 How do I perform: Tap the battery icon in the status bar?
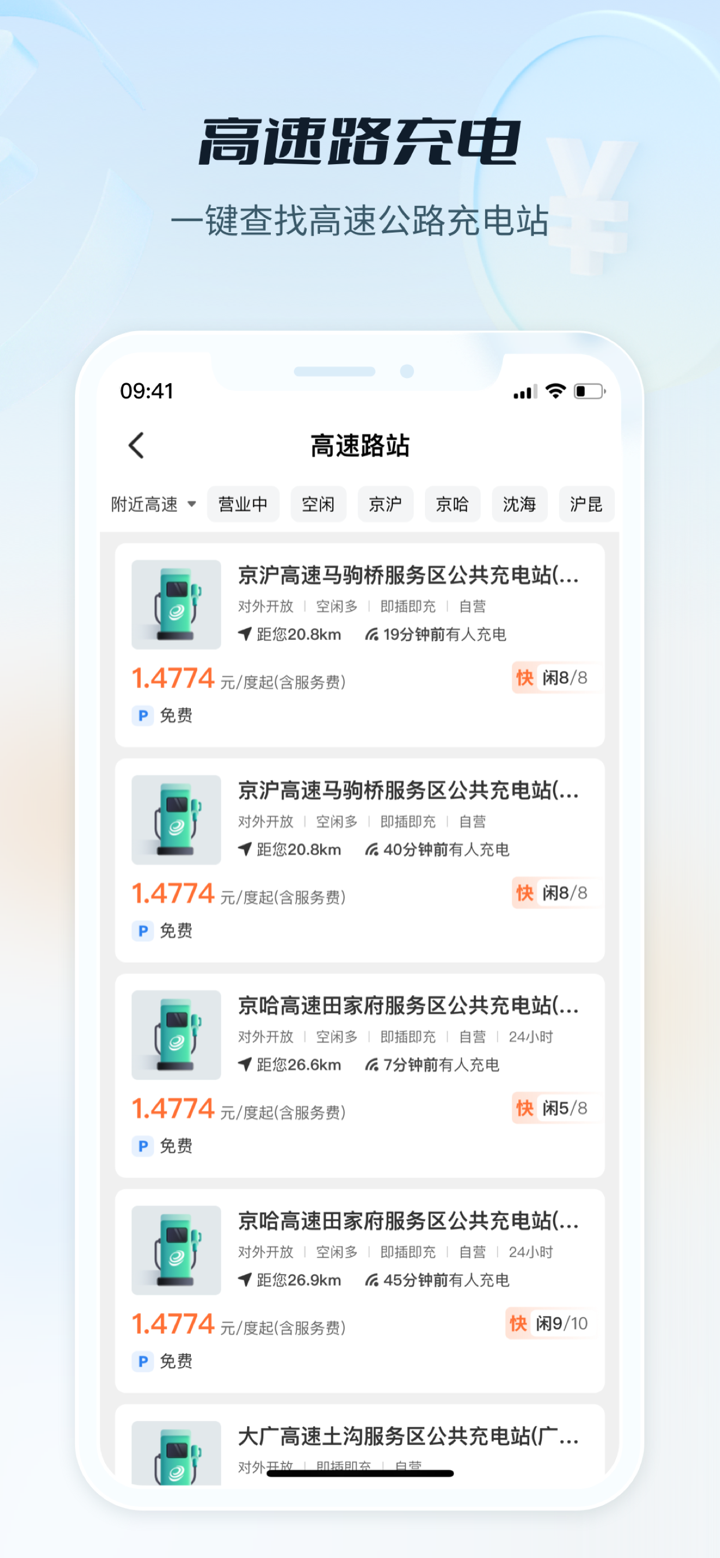click(x=591, y=392)
